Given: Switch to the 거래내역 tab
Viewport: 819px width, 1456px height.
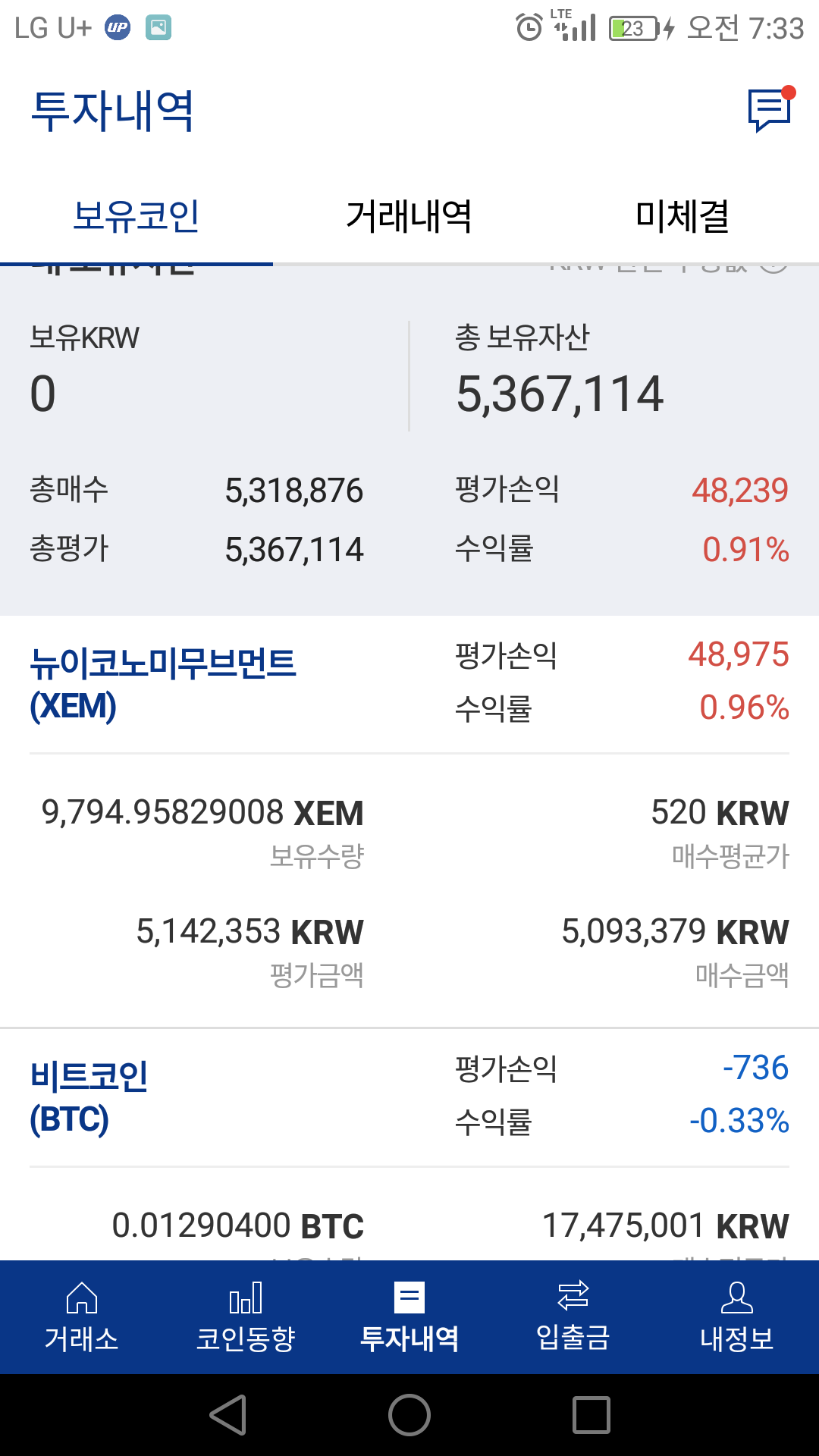Looking at the screenshot, I should pyautogui.click(x=409, y=216).
